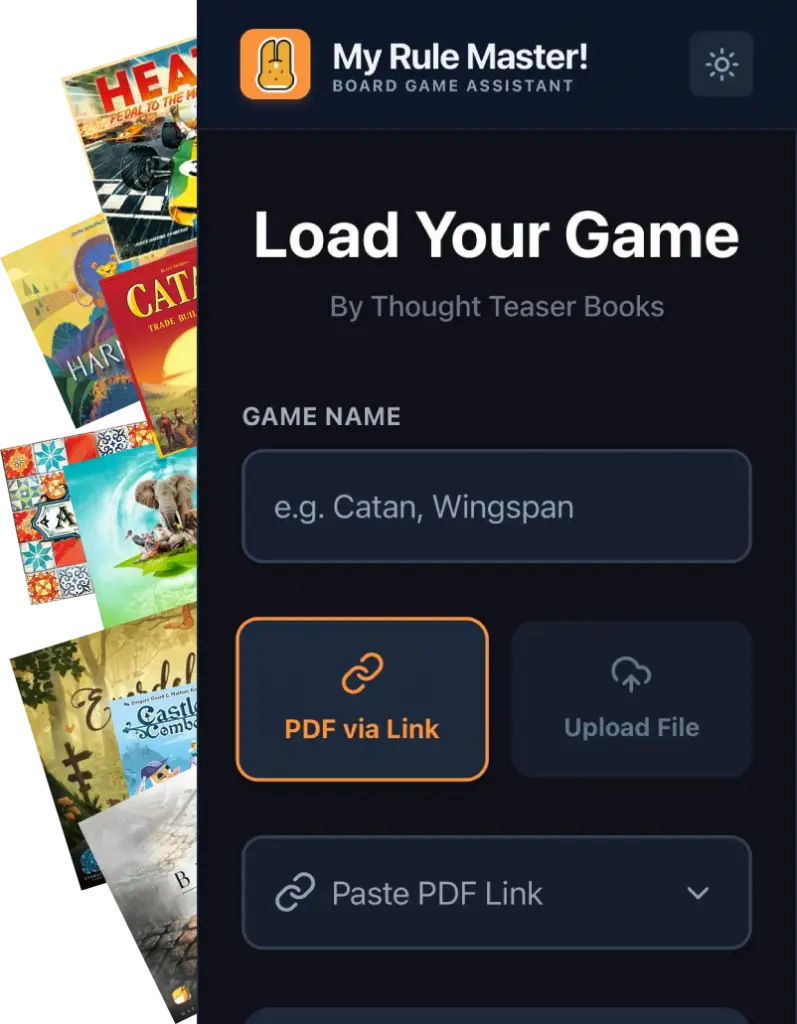The image size is (797, 1024).
Task: Expand the Paste PDF Link dropdown
Action: click(x=496, y=893)
